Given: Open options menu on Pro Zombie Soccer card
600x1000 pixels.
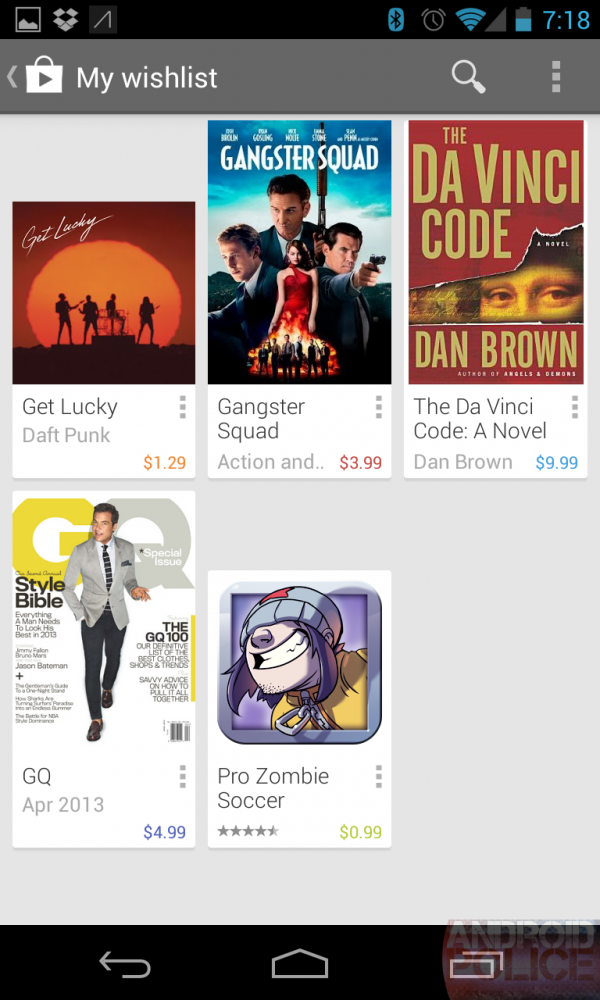Looking at the screenshot, I should pyautogui.click(x=378, y=777).
